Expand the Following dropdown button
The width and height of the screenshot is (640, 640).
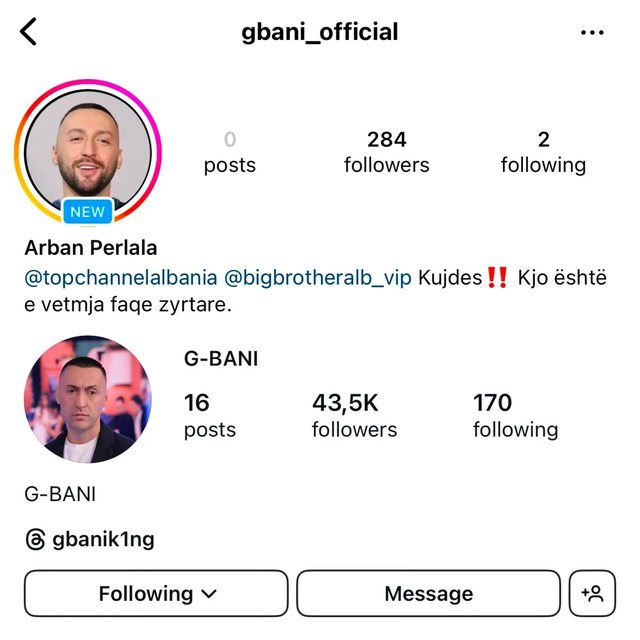coord(156,593)
